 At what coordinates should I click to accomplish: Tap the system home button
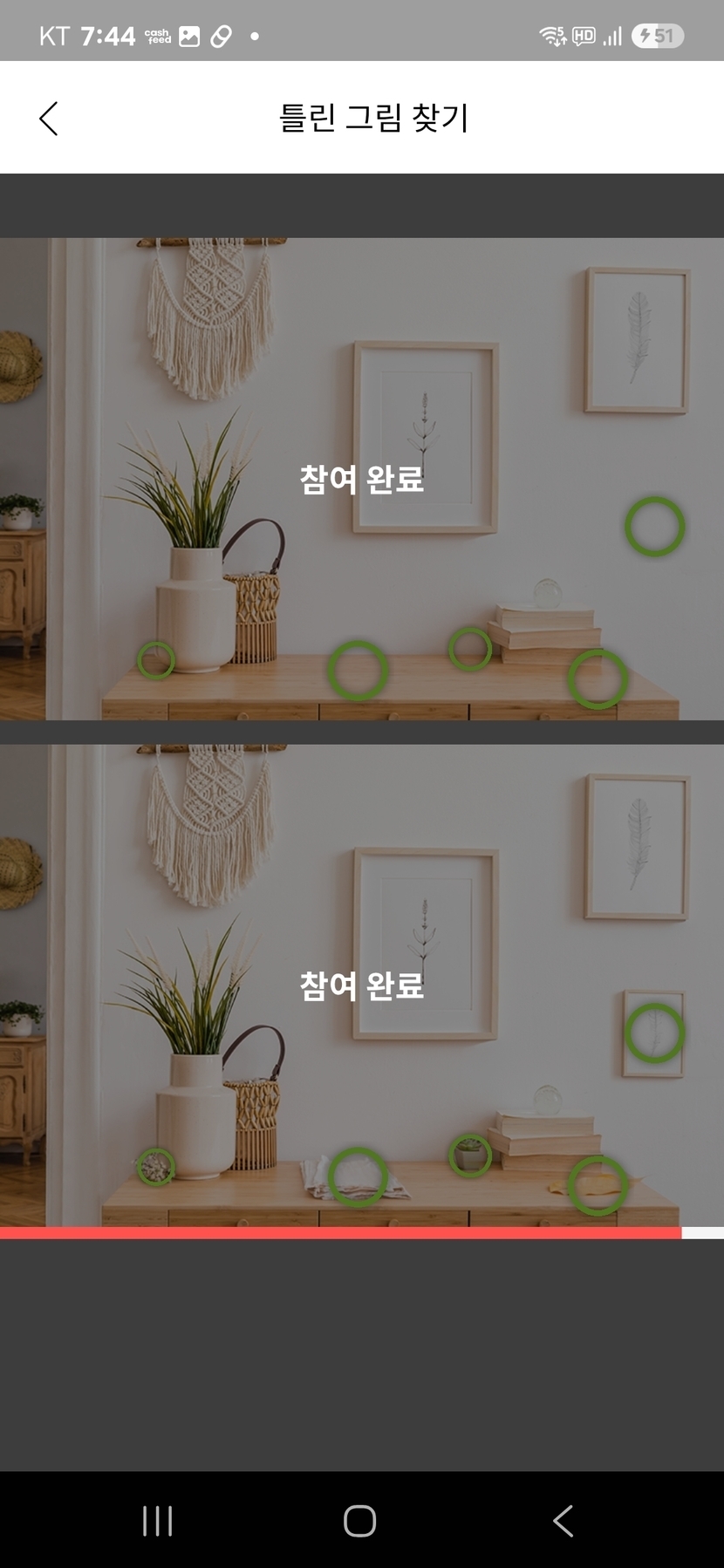pos(359,1521)
